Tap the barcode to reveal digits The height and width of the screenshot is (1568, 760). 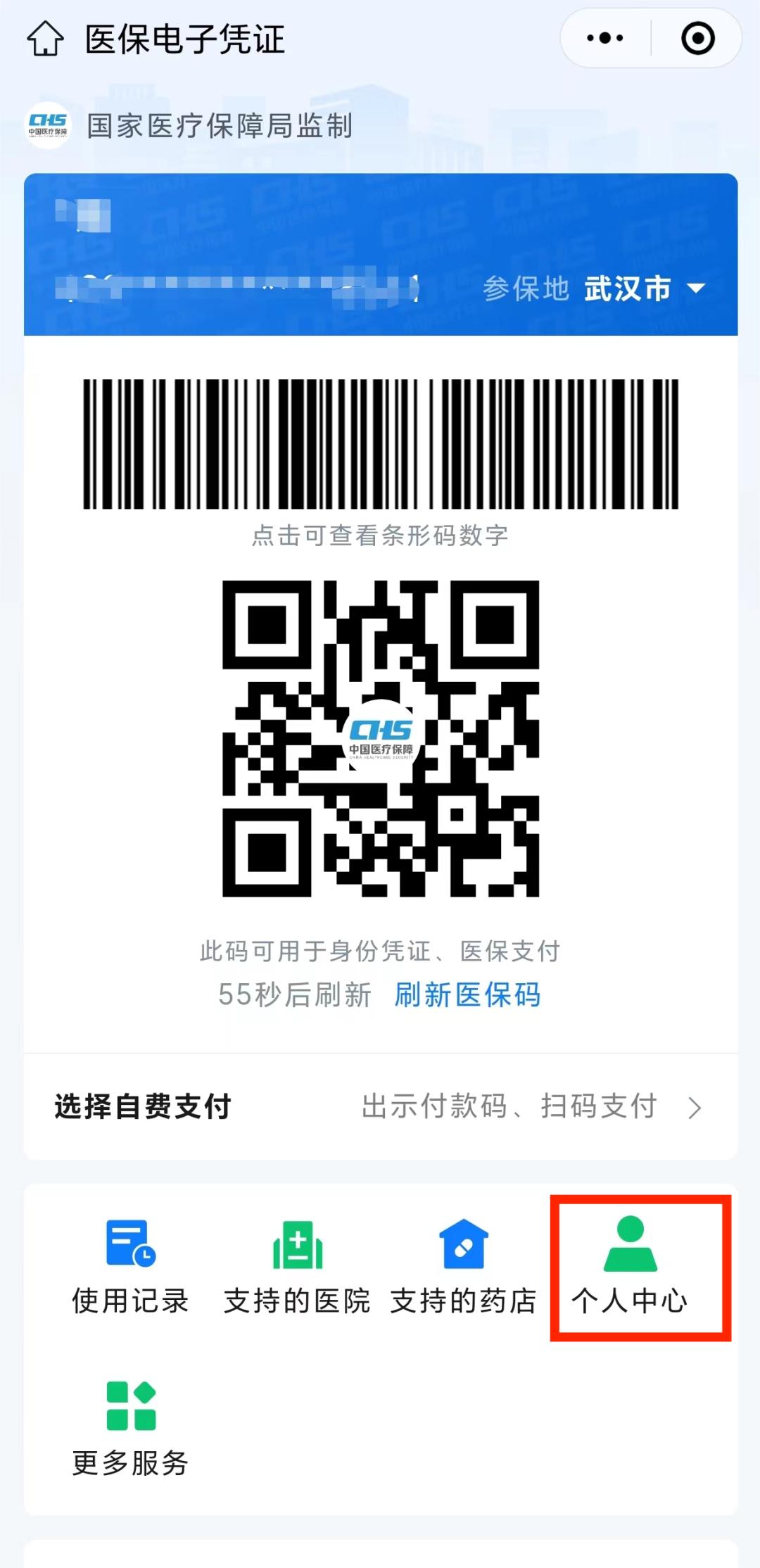coord(380,443)
